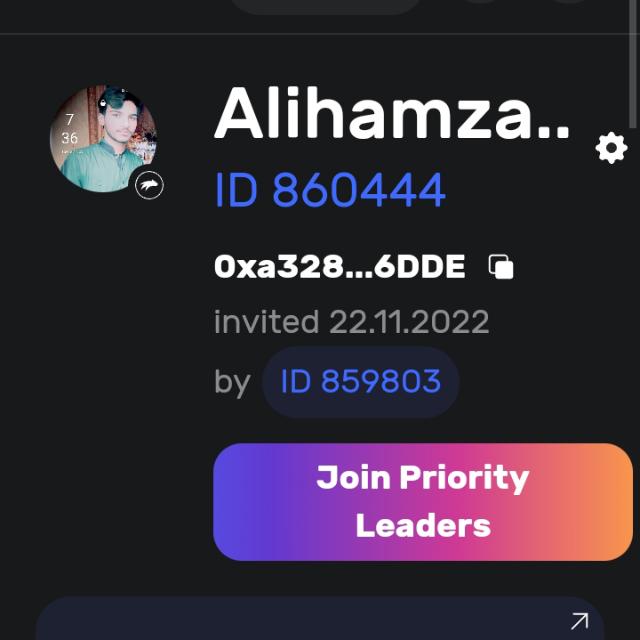Open inviter profile ID 859803
The width and height of the screenshot is (640, 640).
(x=360, y=381)
